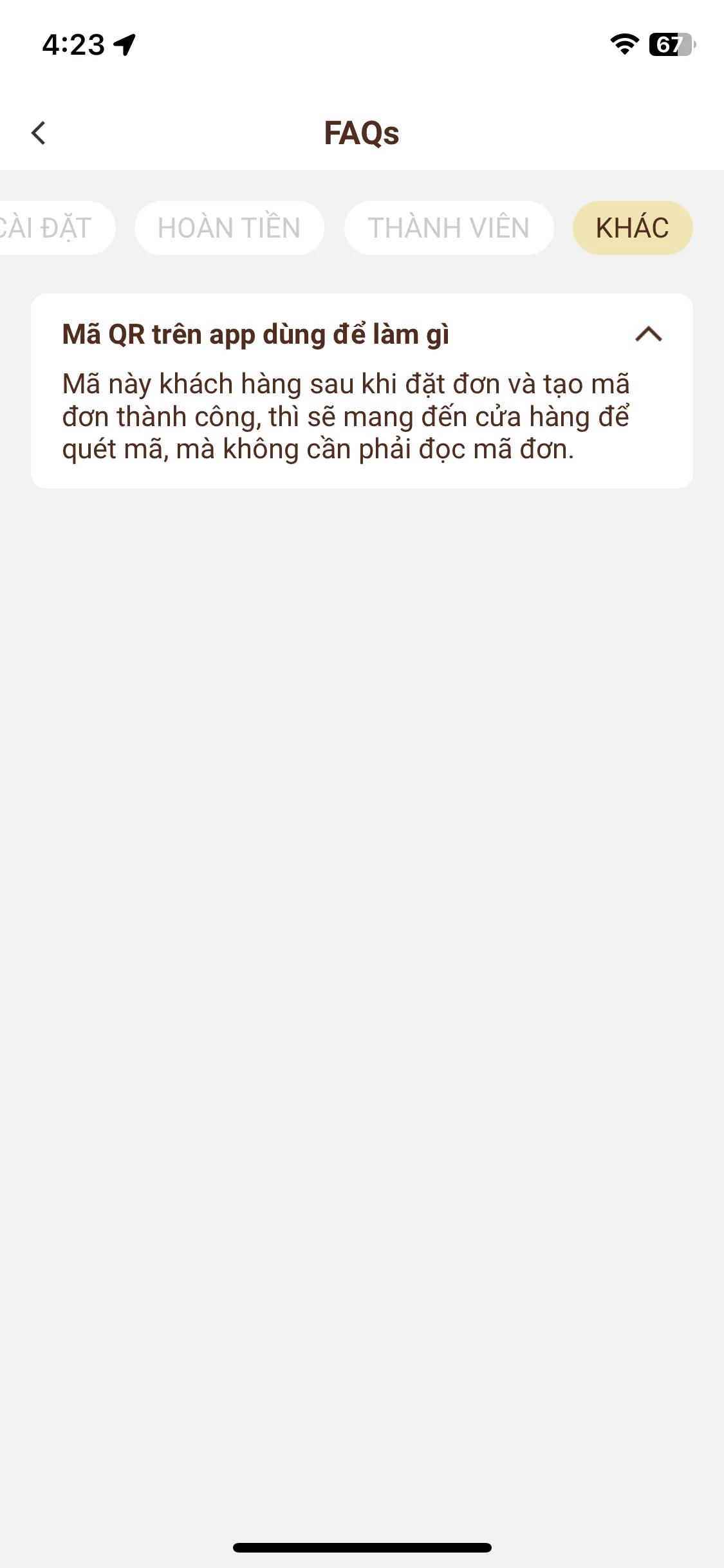Enable the HOÀN TIỀN filter chip
The width and height of the screenshot is (724, 1568).
coord(229,227)
